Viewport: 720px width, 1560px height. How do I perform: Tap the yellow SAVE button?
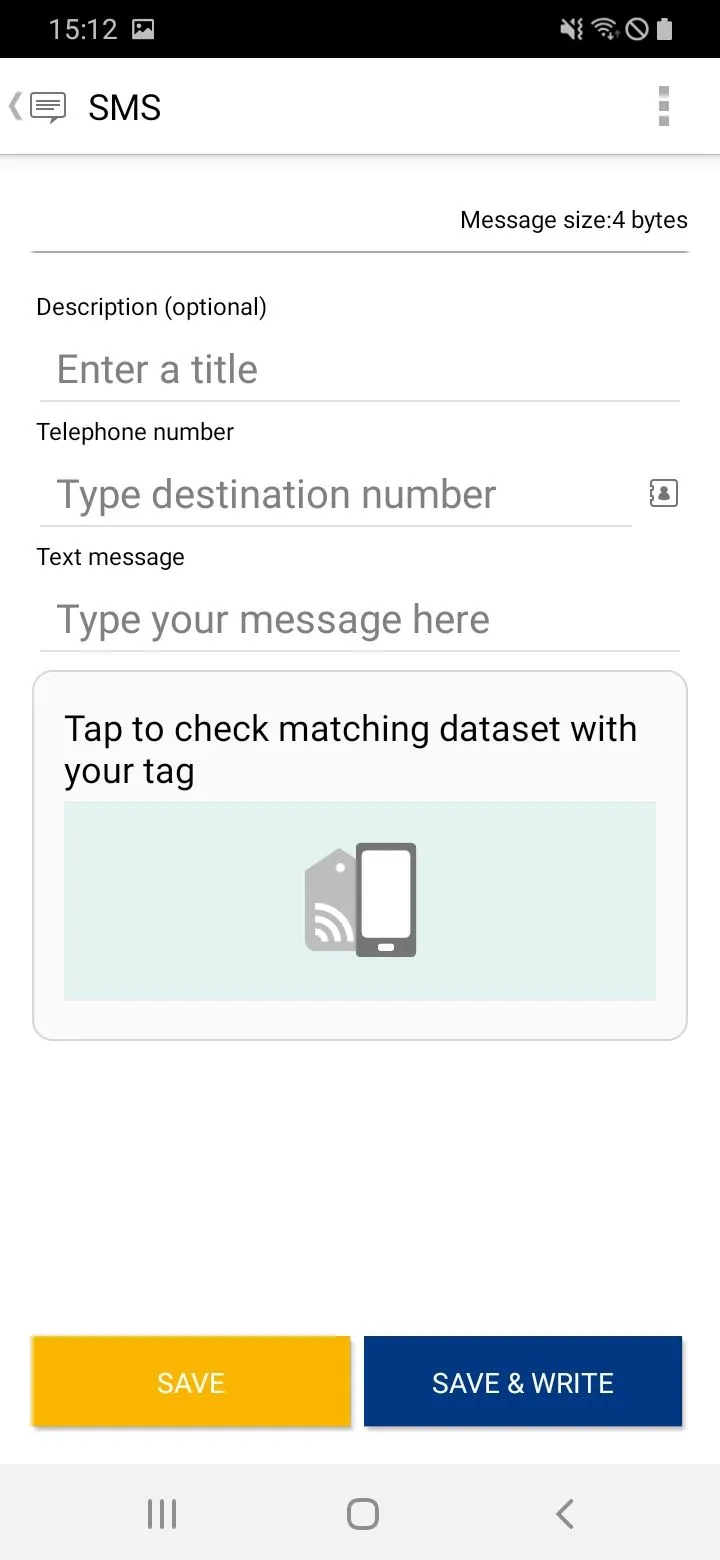click(191, 1382)
